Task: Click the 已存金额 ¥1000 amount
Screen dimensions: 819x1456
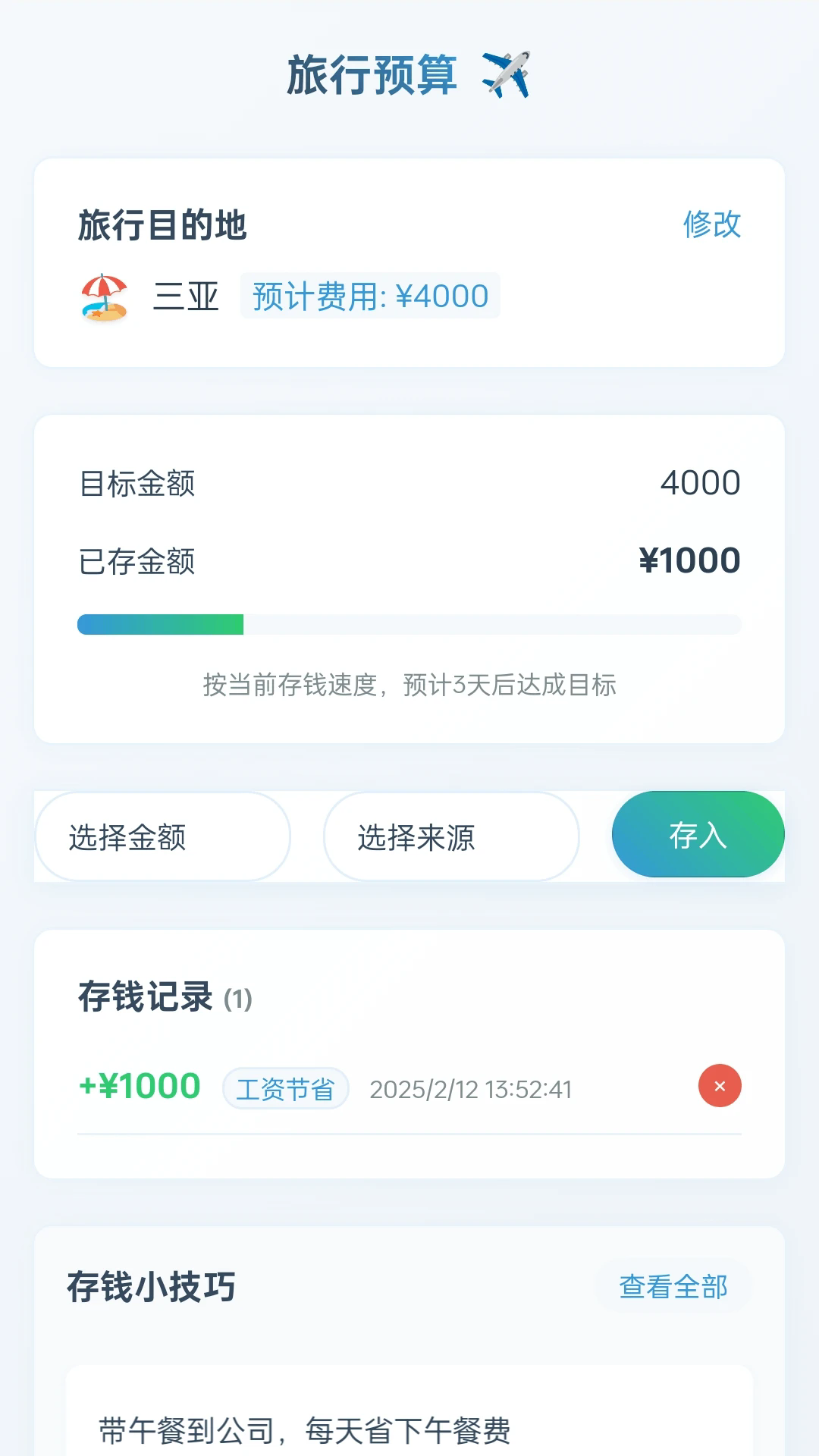Action: (x=689, y=560)
